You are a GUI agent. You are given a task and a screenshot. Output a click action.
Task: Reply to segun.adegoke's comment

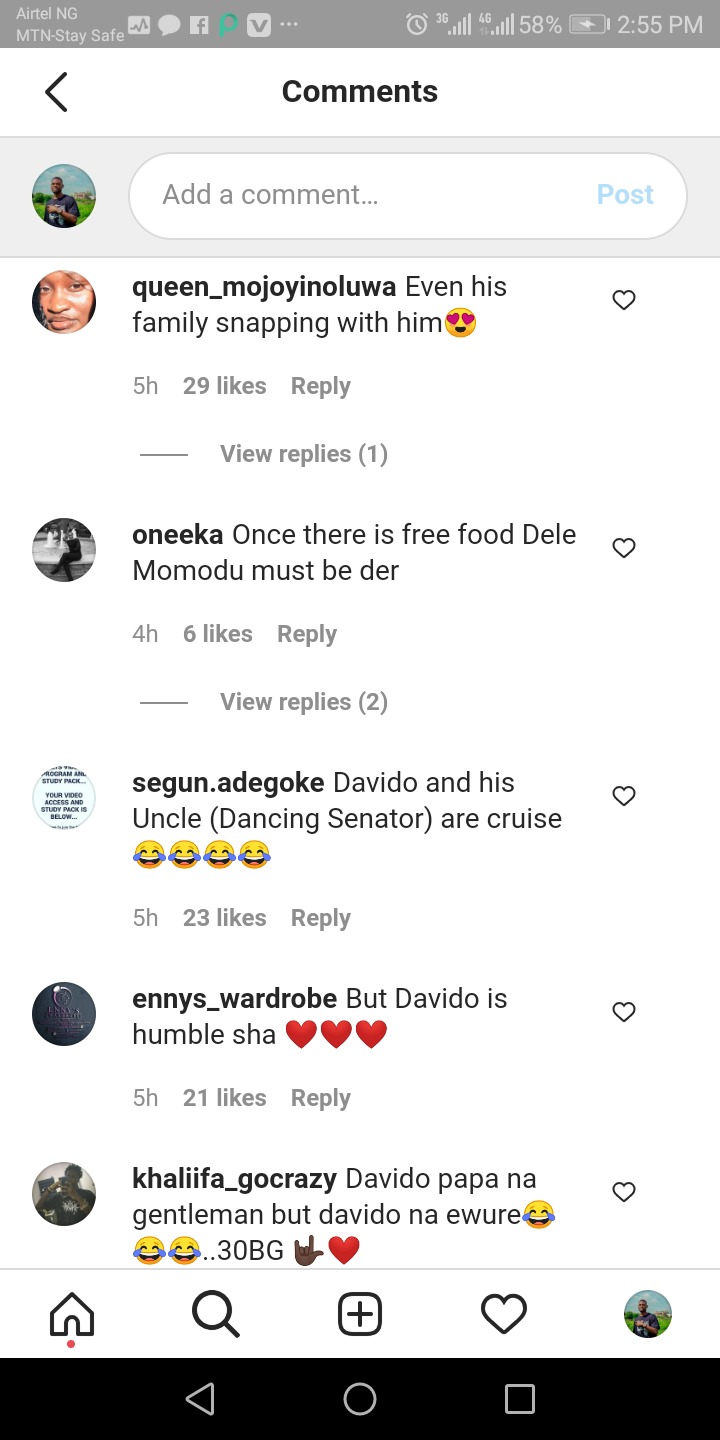coord(320,918)
